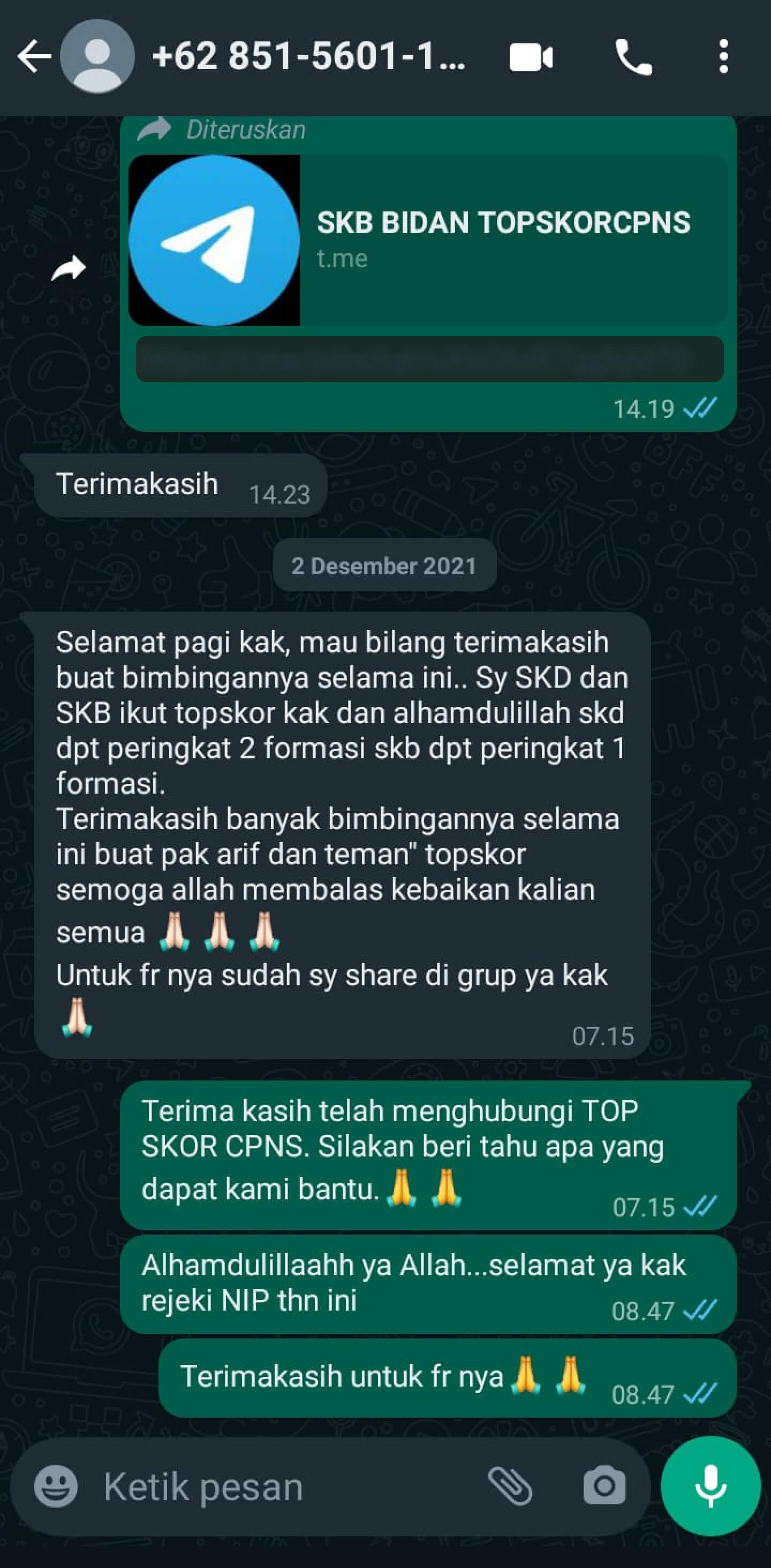The width and height of the screenshot is (771, 1568).
Task: Start a voice call
Action: (633, 58)
